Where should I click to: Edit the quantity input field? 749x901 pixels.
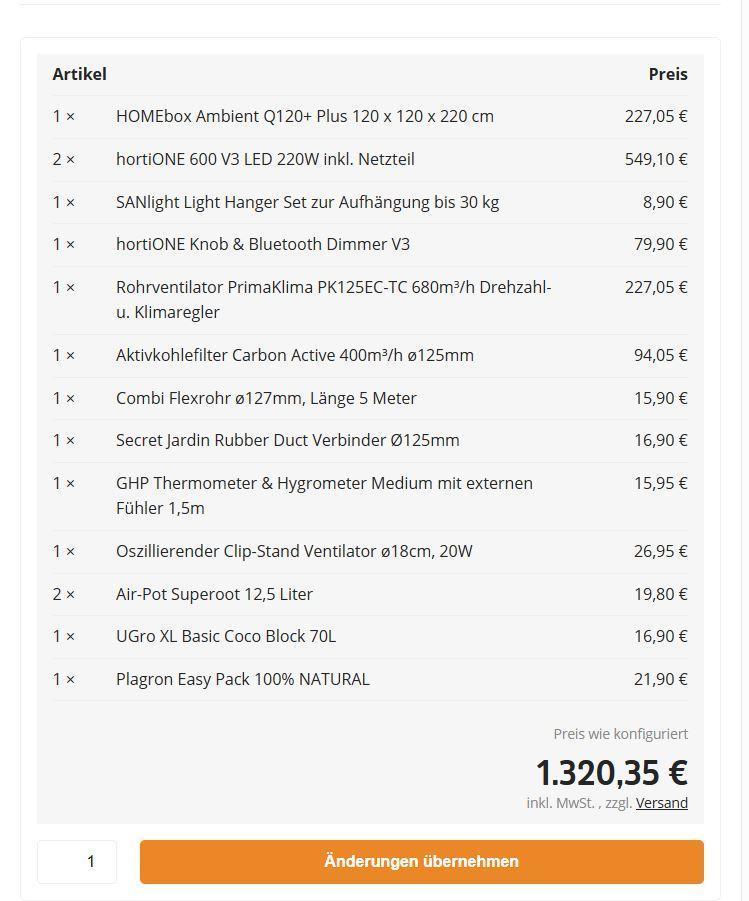tap(77, 861)
